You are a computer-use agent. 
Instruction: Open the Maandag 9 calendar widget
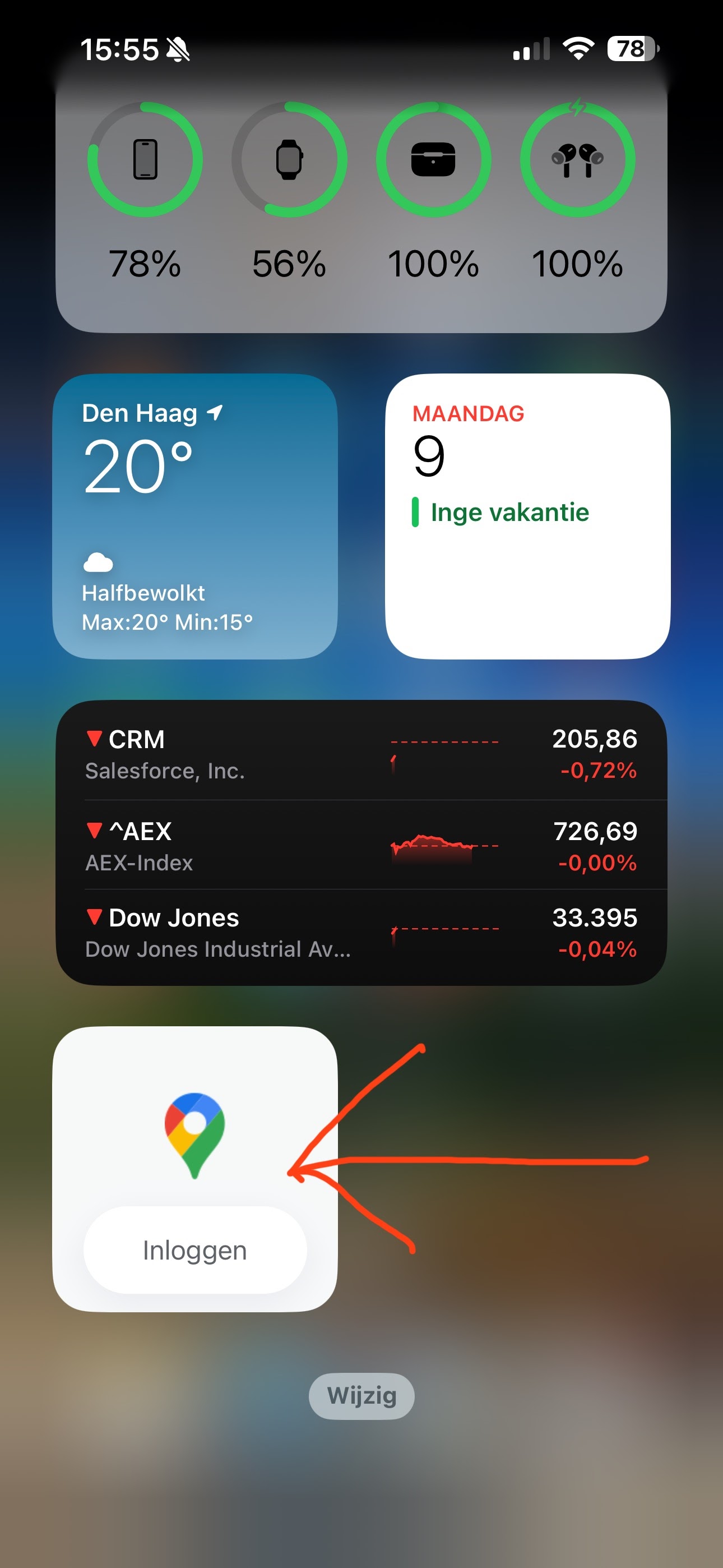pyautogui.click(x=527, y=516)
